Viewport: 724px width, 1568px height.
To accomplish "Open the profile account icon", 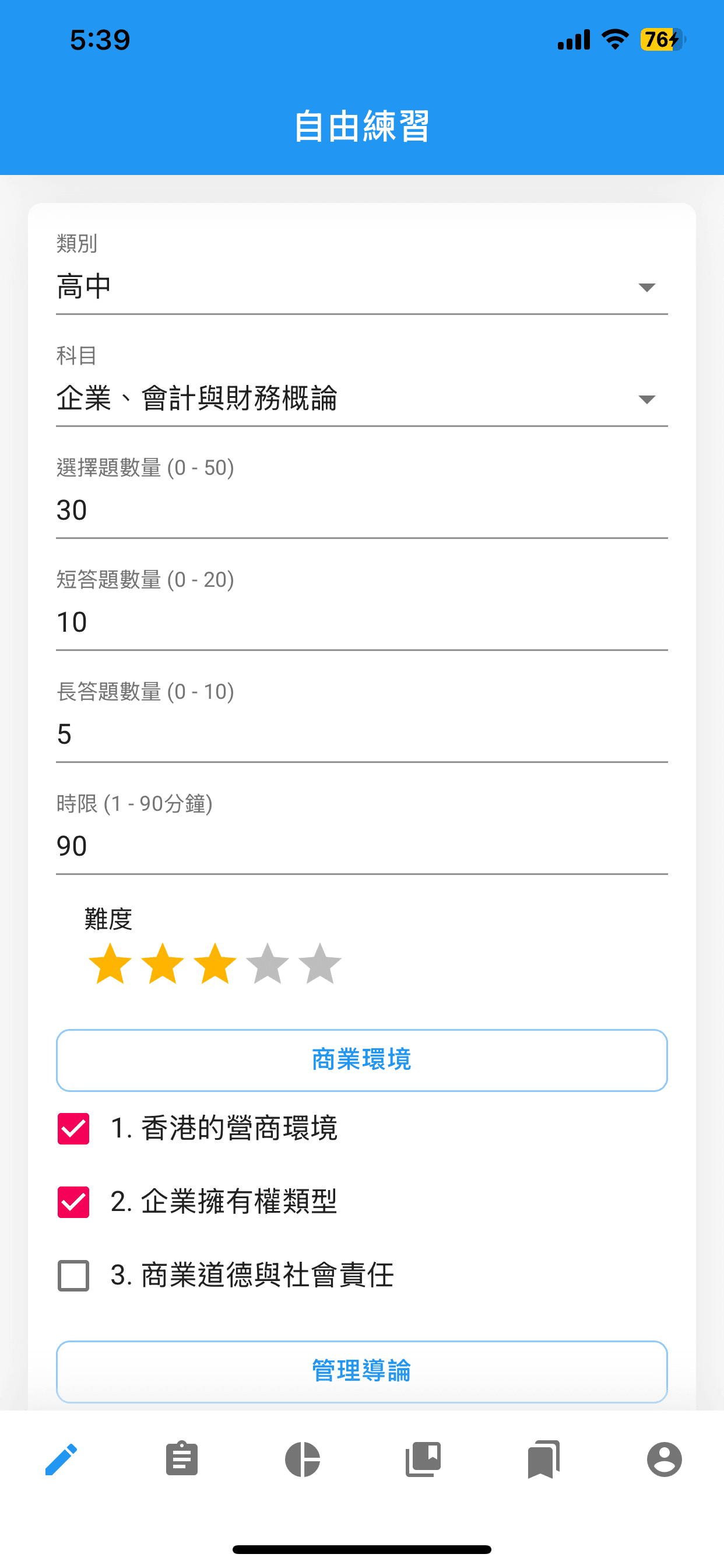I will tap(663, 1459).
